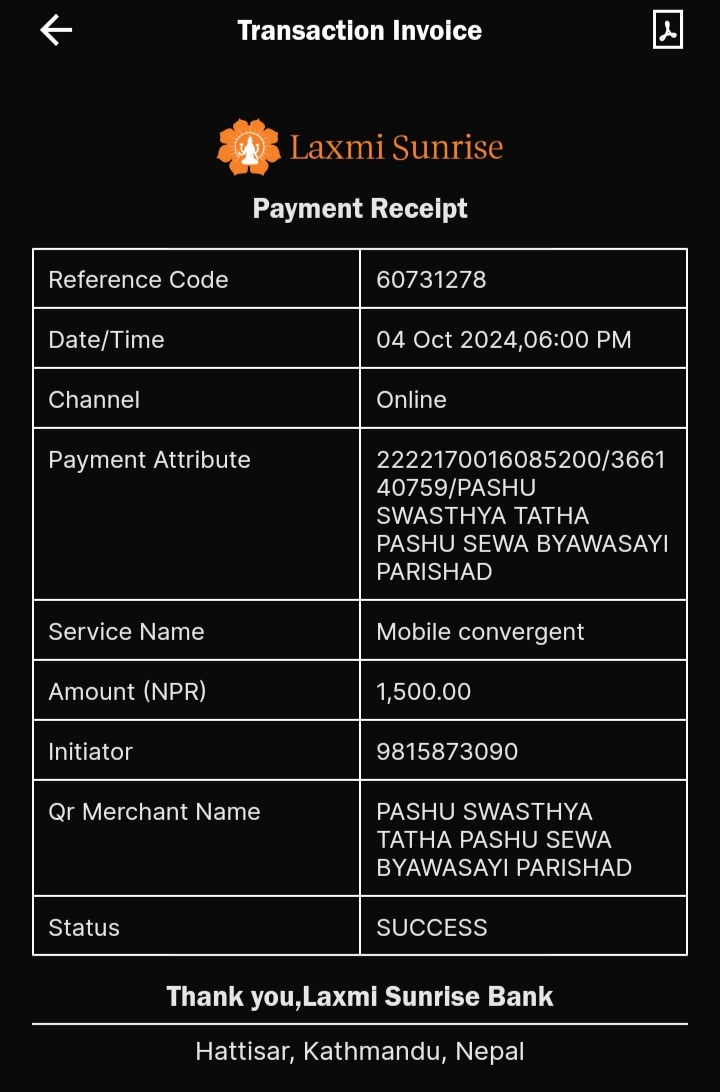Go back using the top arrow

(x=56, y=30)
